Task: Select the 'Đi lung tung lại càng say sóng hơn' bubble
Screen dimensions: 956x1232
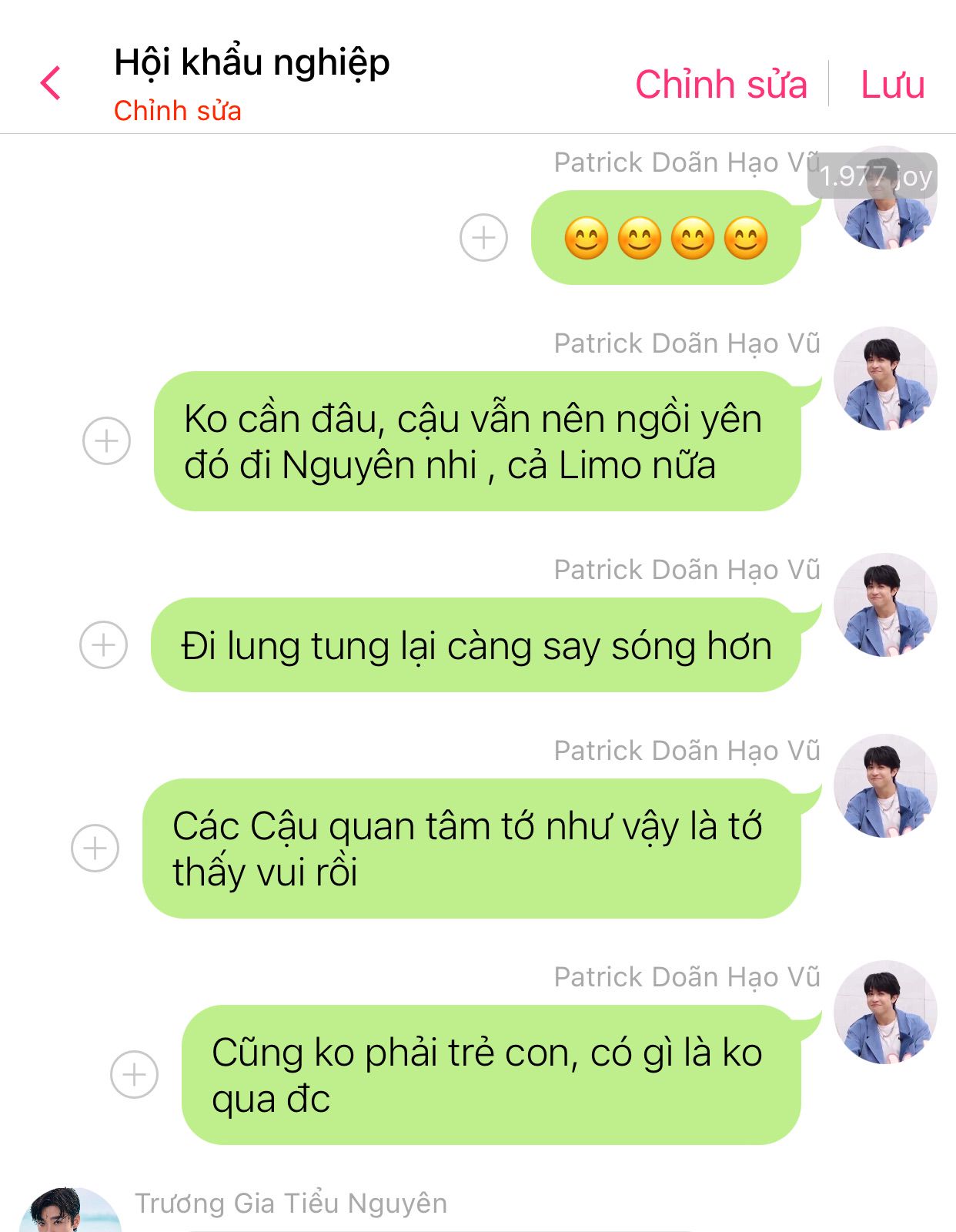Action: point(476,645)
